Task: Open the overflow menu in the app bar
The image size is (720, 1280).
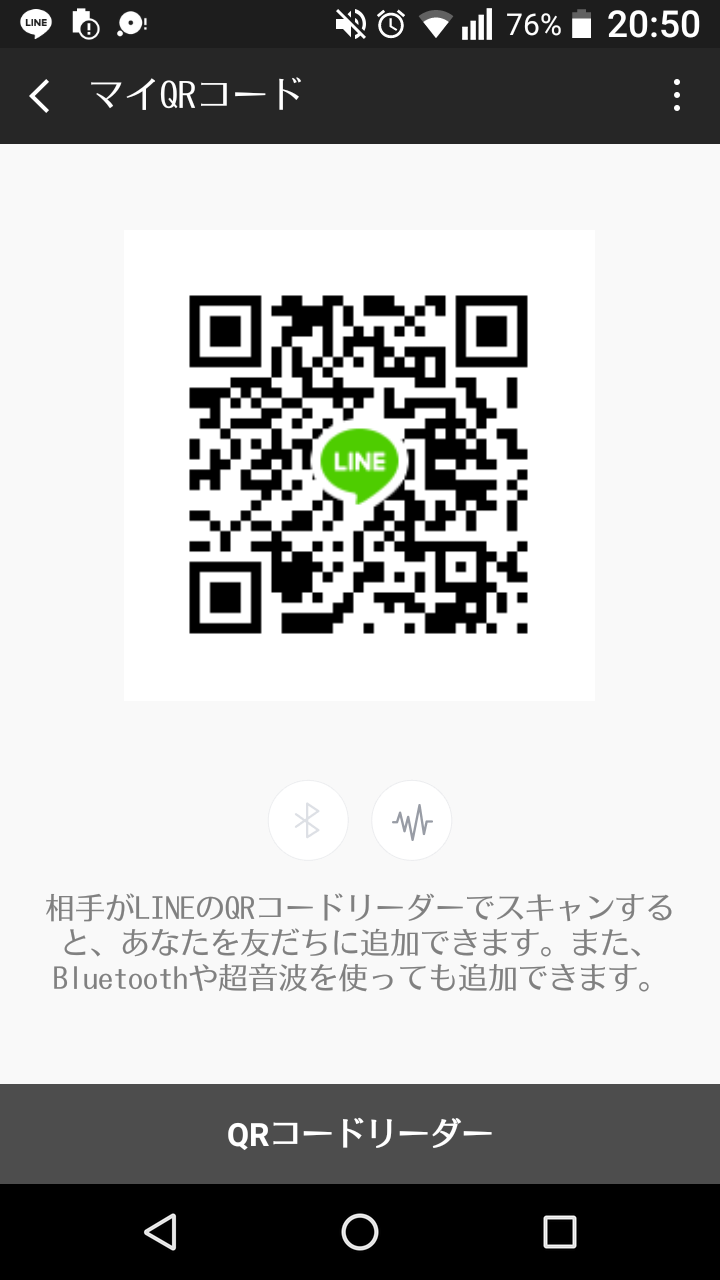Action: pyautogui.click(x=677, y=96)
